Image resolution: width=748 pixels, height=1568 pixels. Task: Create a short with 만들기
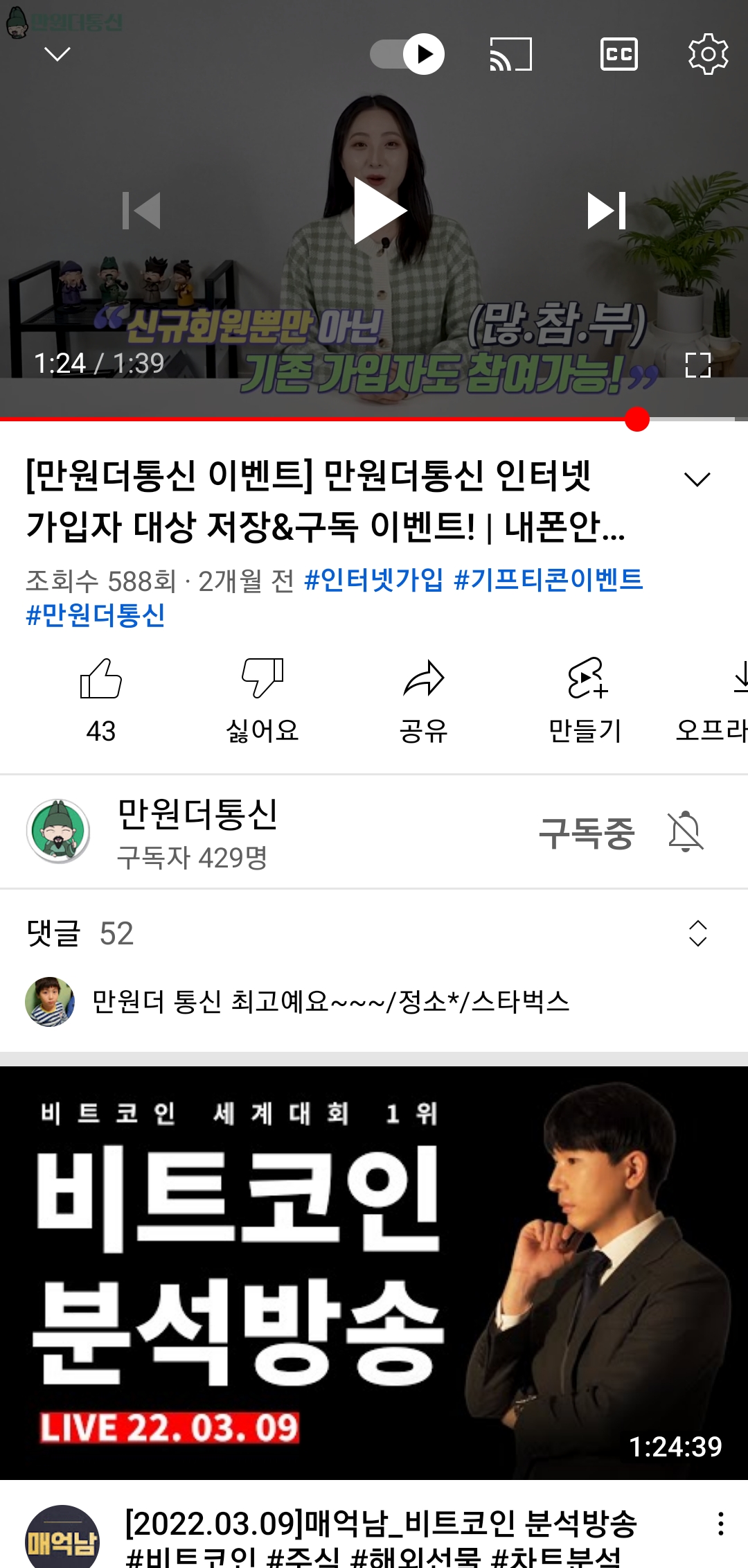tap(585, 698)
